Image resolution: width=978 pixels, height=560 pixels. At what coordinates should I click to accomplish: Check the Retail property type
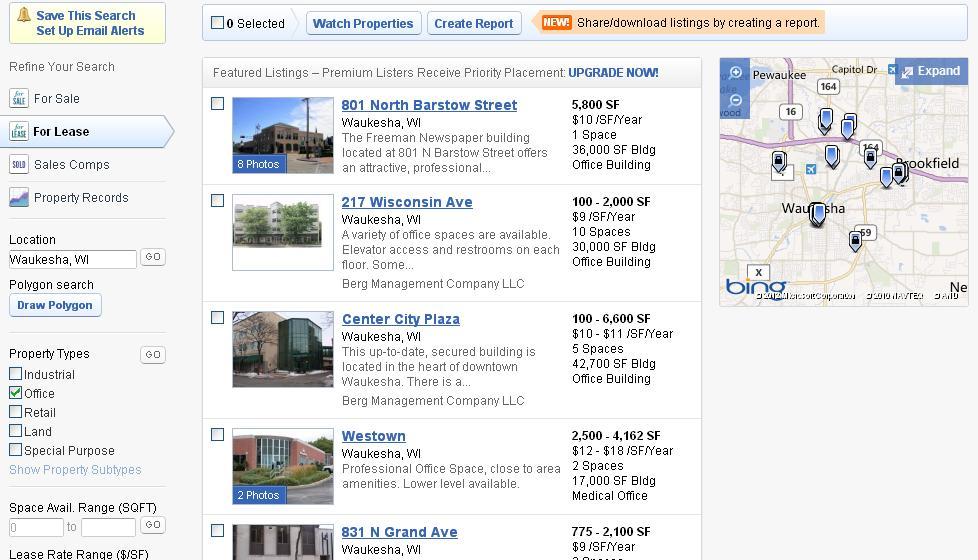[x=16, y=412]
